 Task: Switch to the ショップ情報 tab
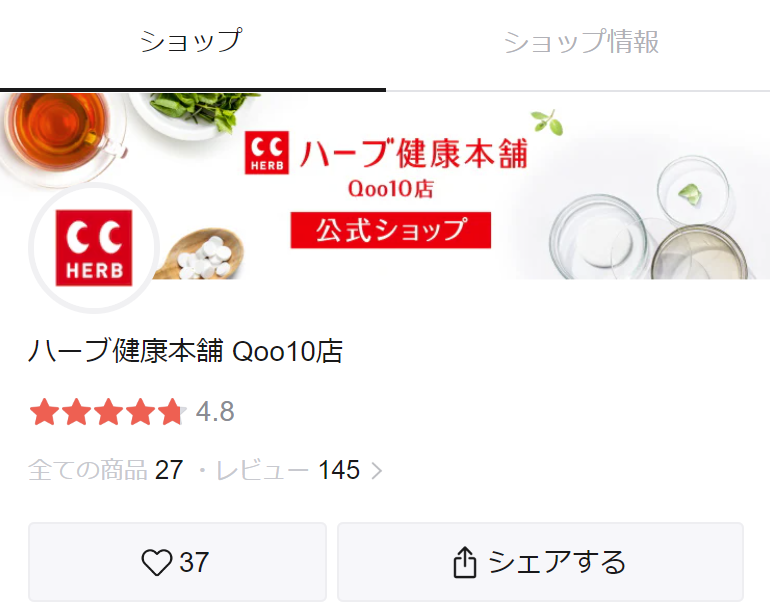tap(580, 42)
